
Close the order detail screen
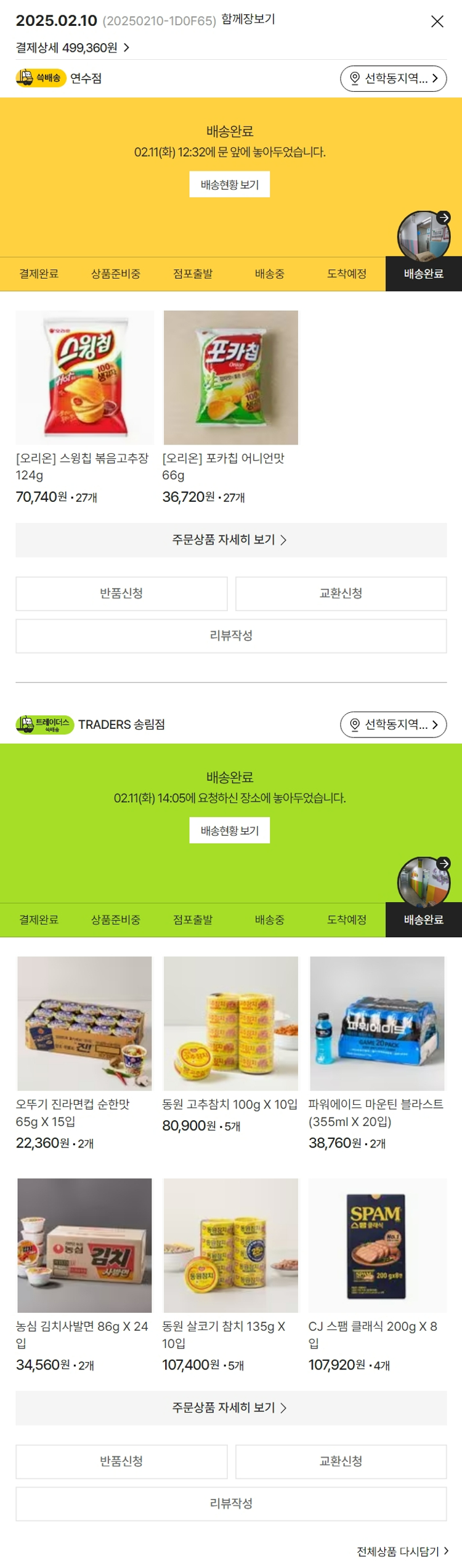[437, 22]
